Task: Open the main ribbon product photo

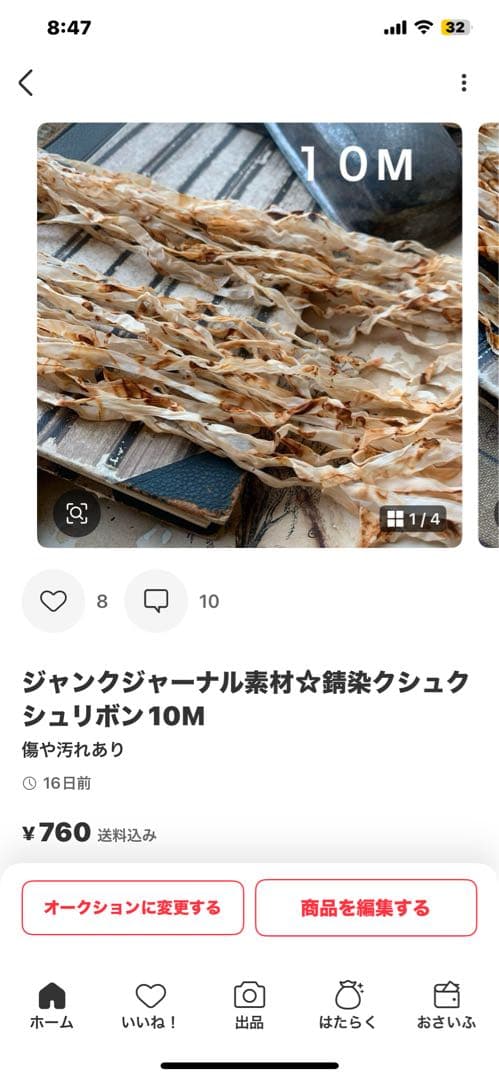Action: [x=250, y=335]
